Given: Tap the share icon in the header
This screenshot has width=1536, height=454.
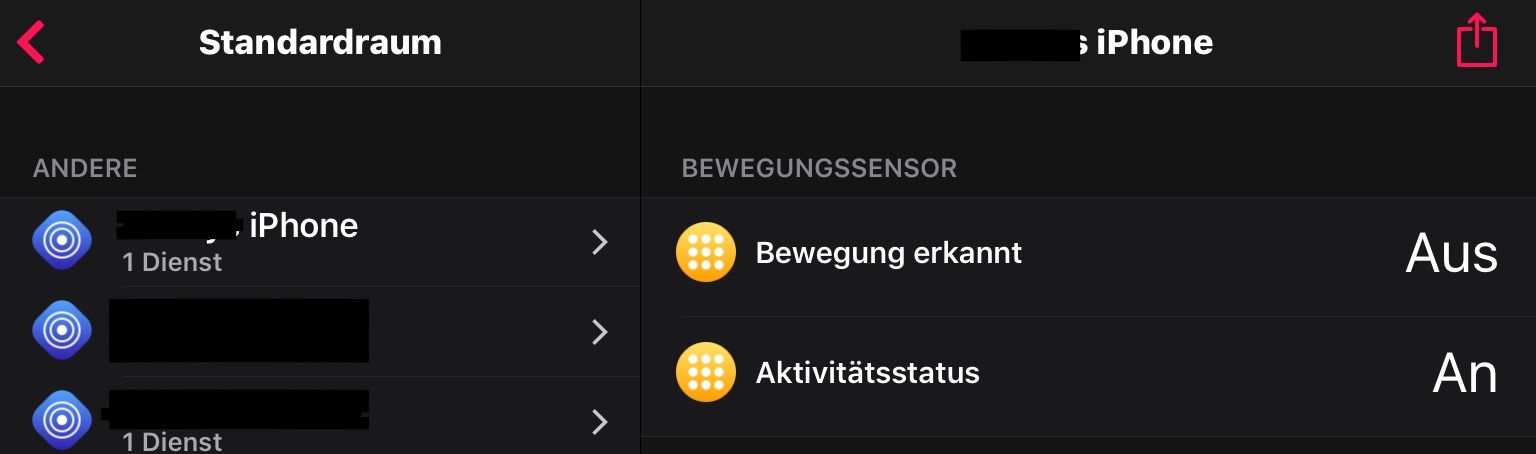Looking at the screenshot, I should pyautogui.click(x=1476, y=43).
